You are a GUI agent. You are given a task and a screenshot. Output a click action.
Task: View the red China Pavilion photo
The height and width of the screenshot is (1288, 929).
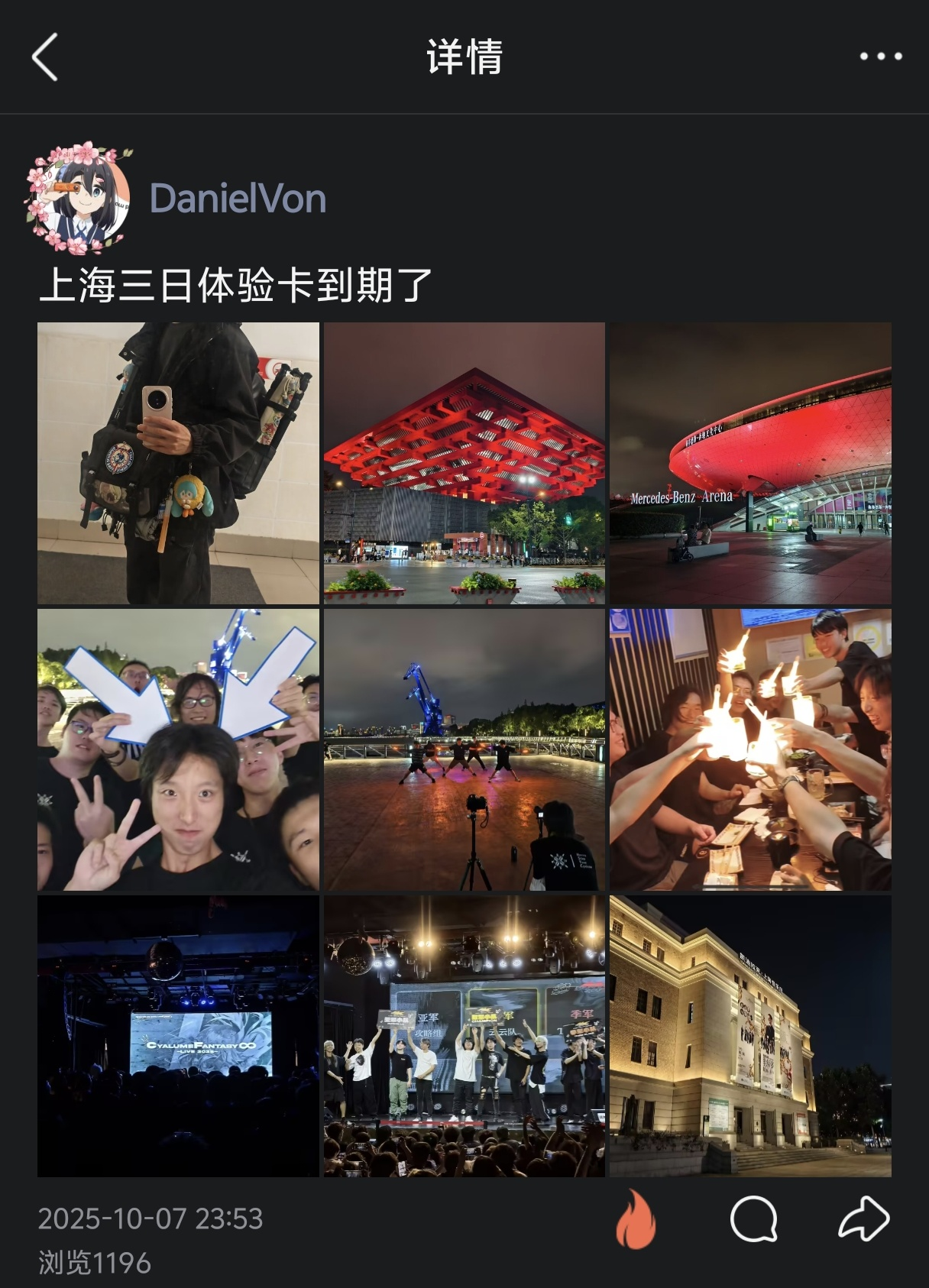click(464, 463)
